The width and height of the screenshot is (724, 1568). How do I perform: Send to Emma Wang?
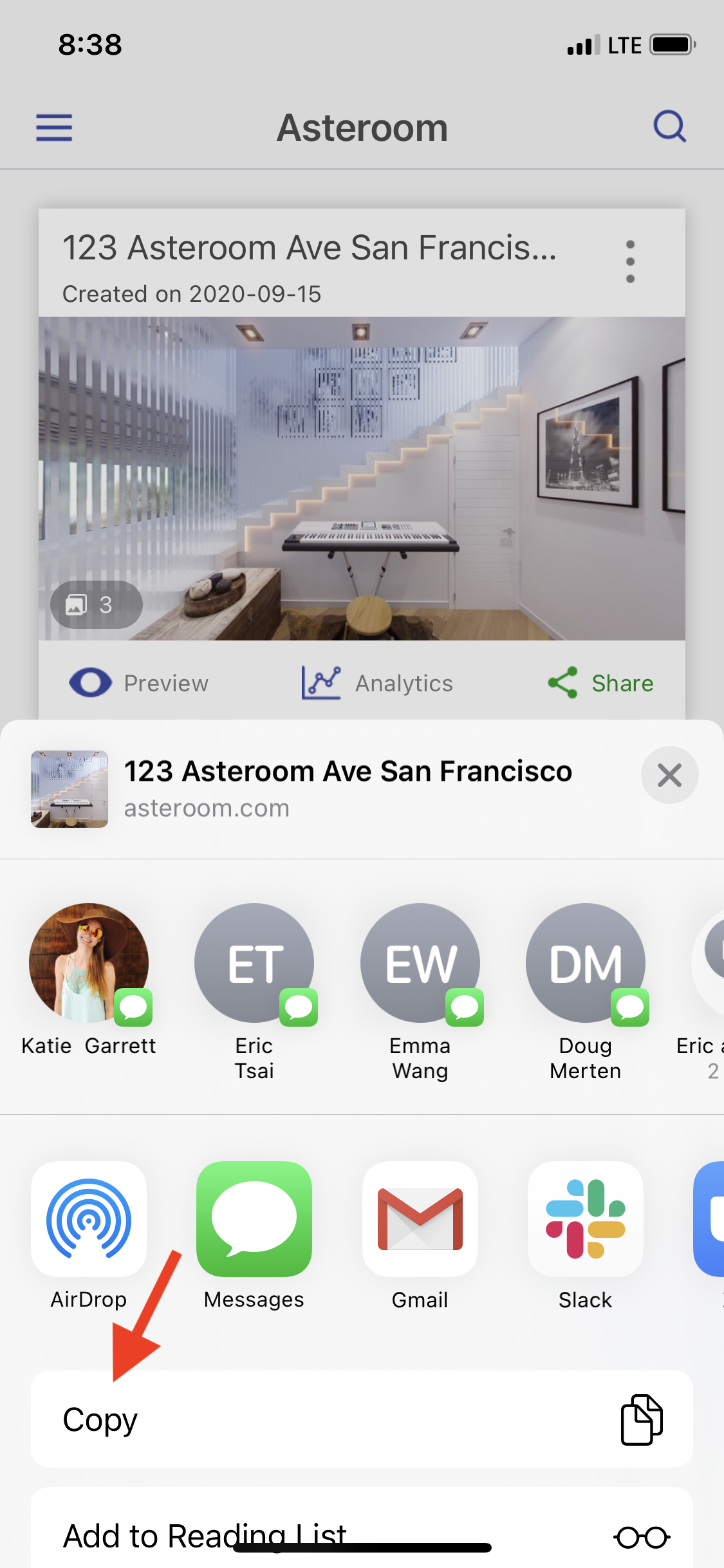pos(420,991)
